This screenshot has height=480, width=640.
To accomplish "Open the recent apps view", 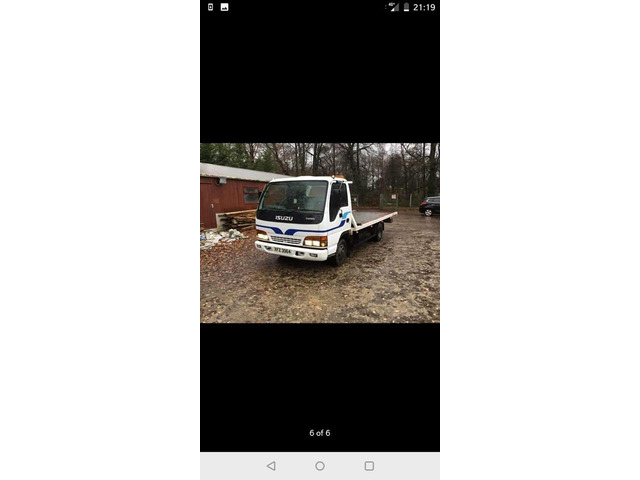I will point(369,466).
